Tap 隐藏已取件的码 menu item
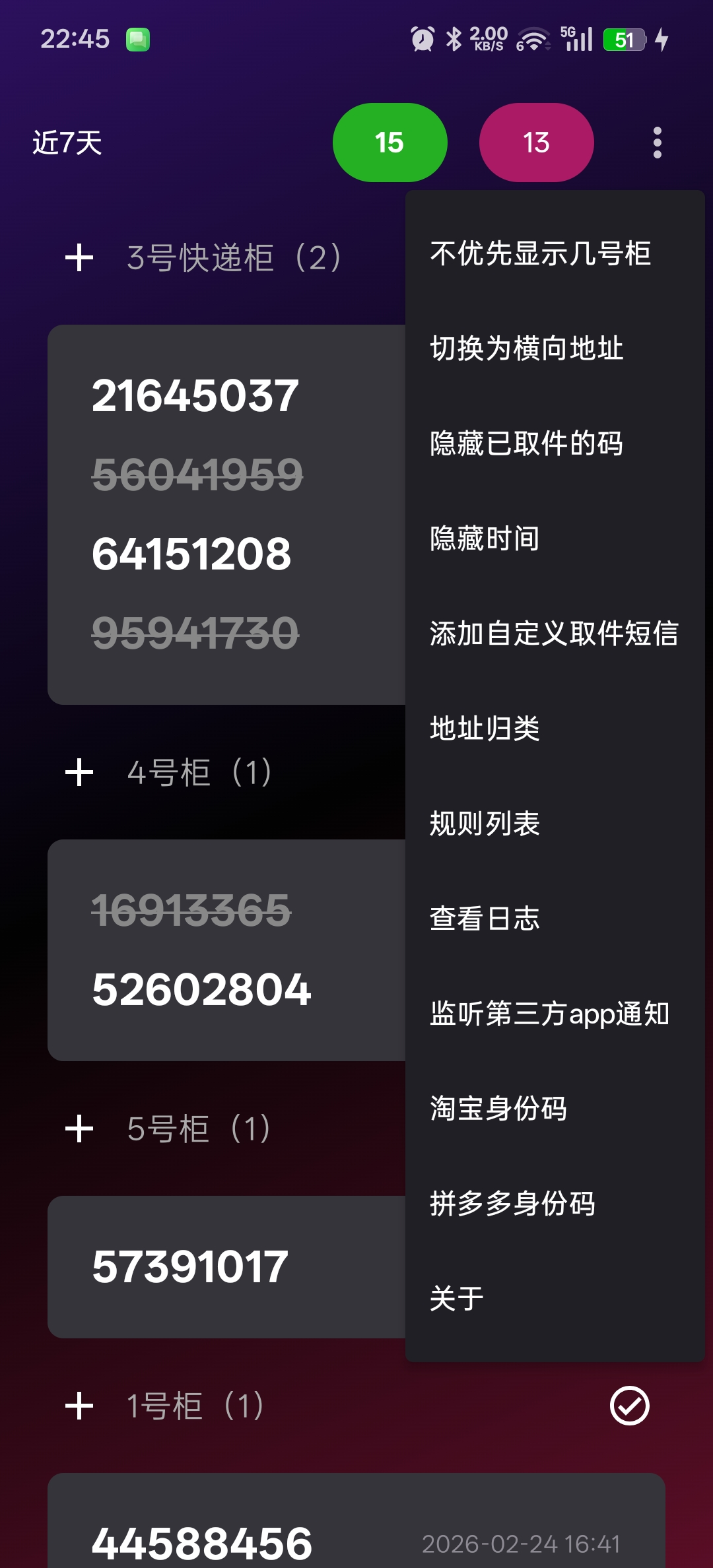Screen dimensions: 713x1568 click(x=527, y=443)
